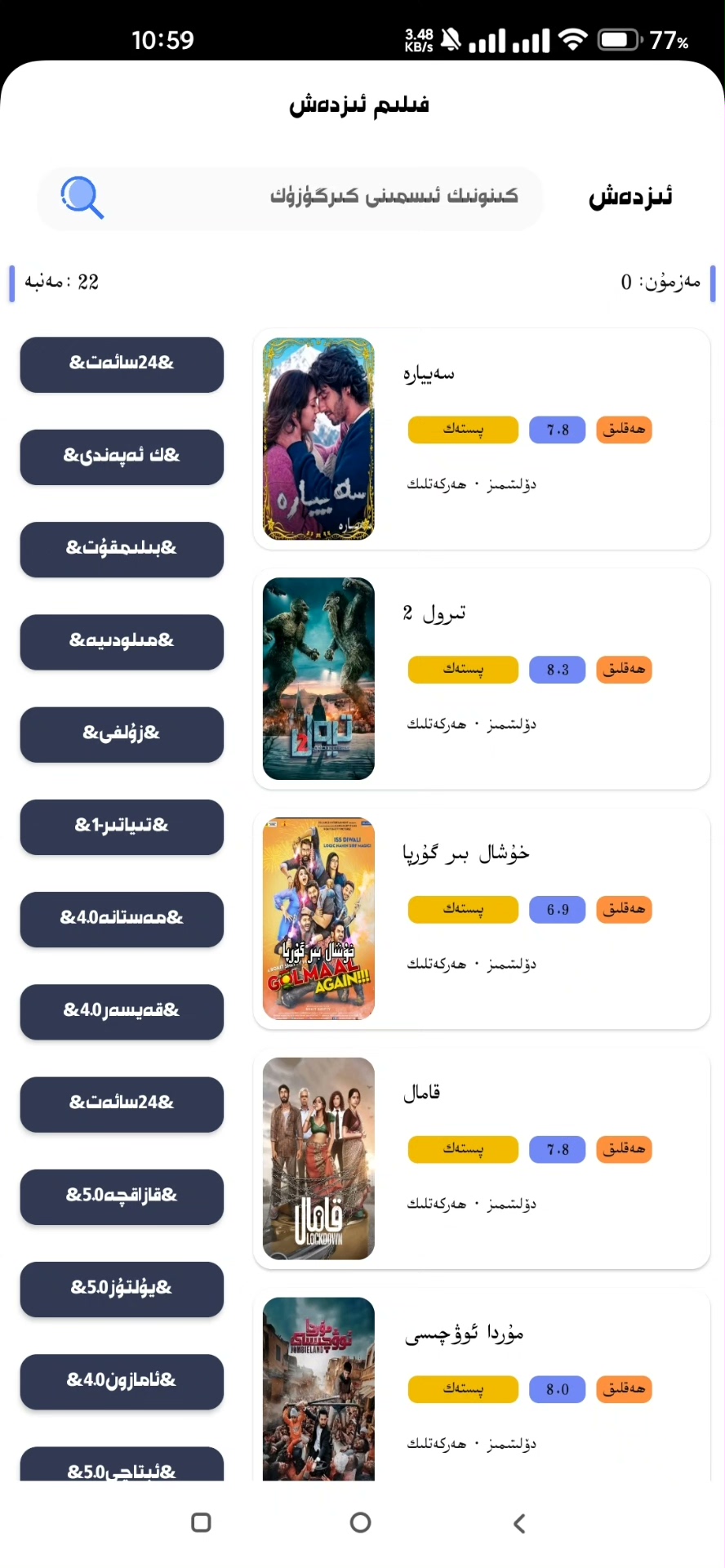Viewport: 725px width, 1568px height.
Task: Select the ئەپەندى category button
Action: (x=122, y=457)
